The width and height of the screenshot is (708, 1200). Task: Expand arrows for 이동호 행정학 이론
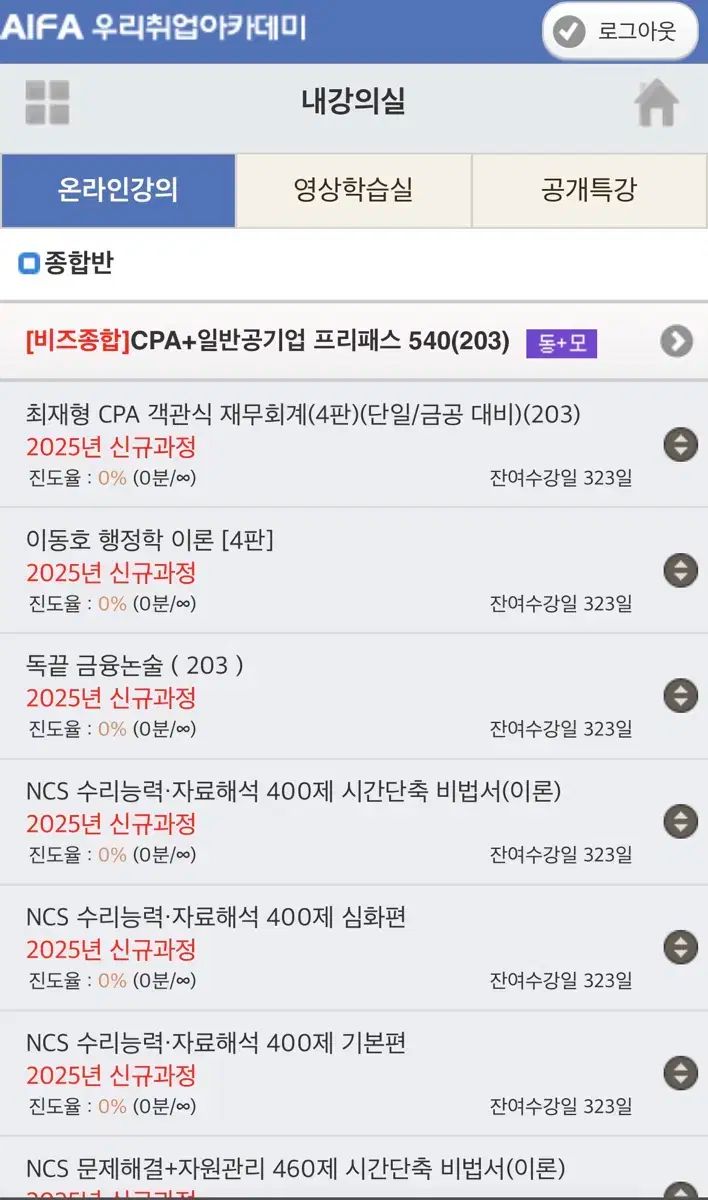point(681,570)
